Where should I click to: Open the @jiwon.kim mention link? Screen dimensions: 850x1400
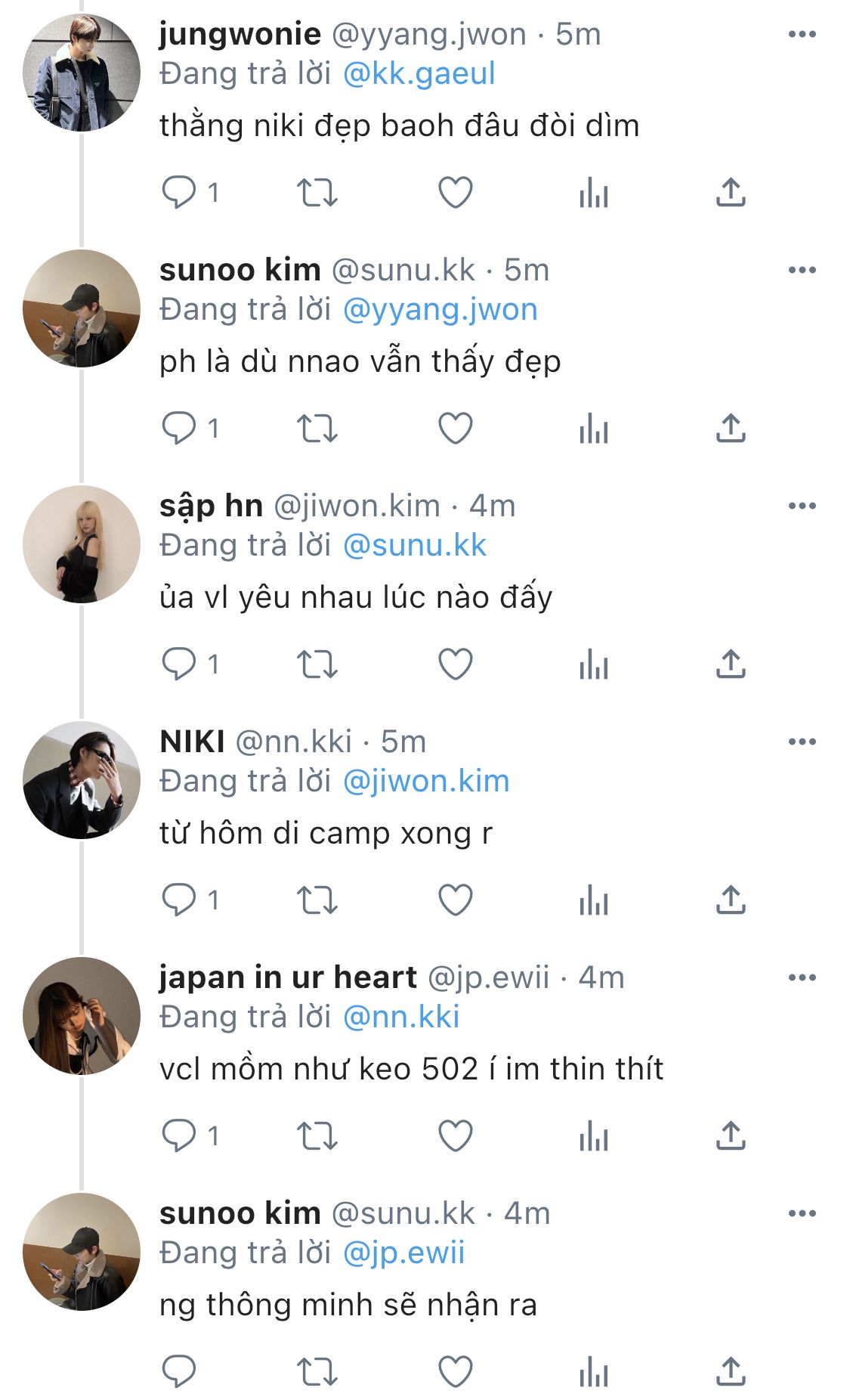[x=426, y=782]
